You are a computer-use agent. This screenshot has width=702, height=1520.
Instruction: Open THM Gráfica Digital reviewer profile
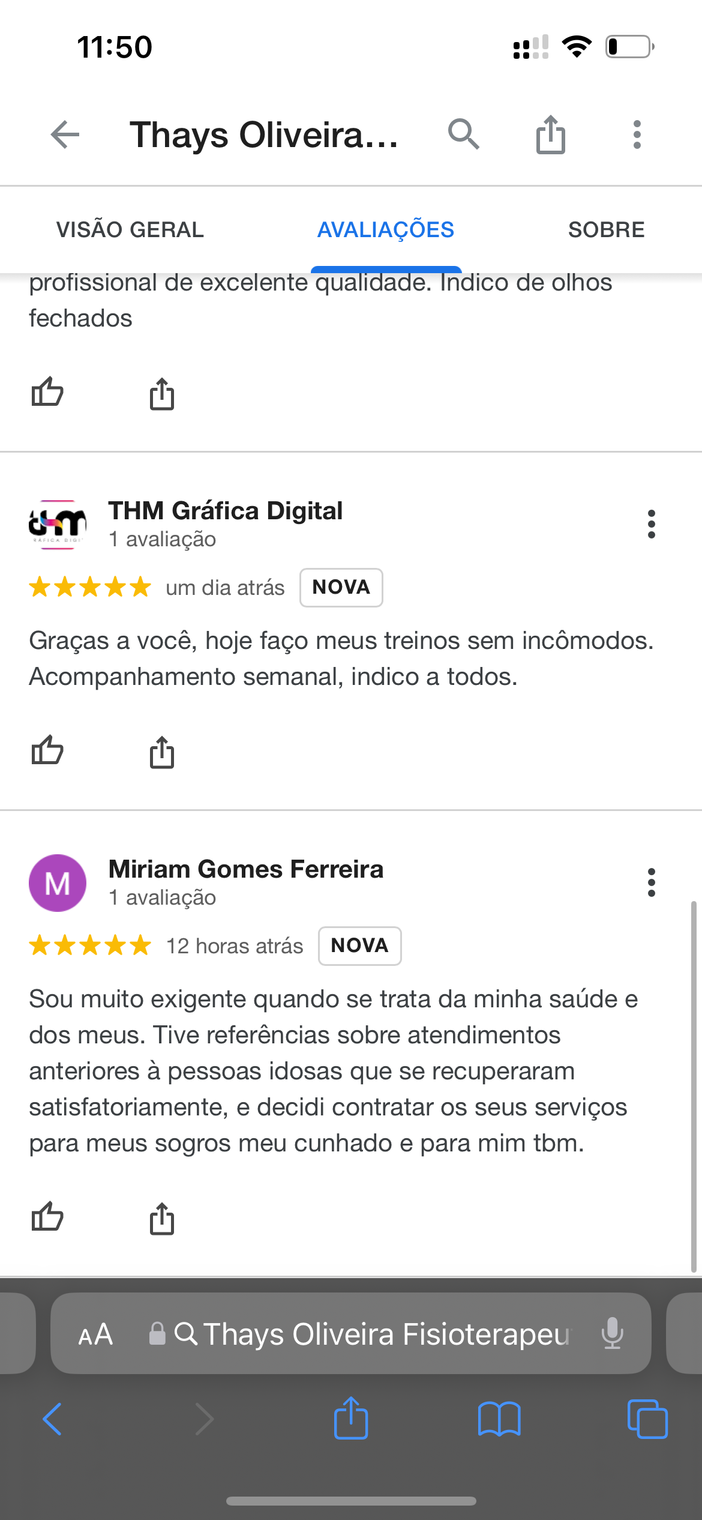pos(225,511)
